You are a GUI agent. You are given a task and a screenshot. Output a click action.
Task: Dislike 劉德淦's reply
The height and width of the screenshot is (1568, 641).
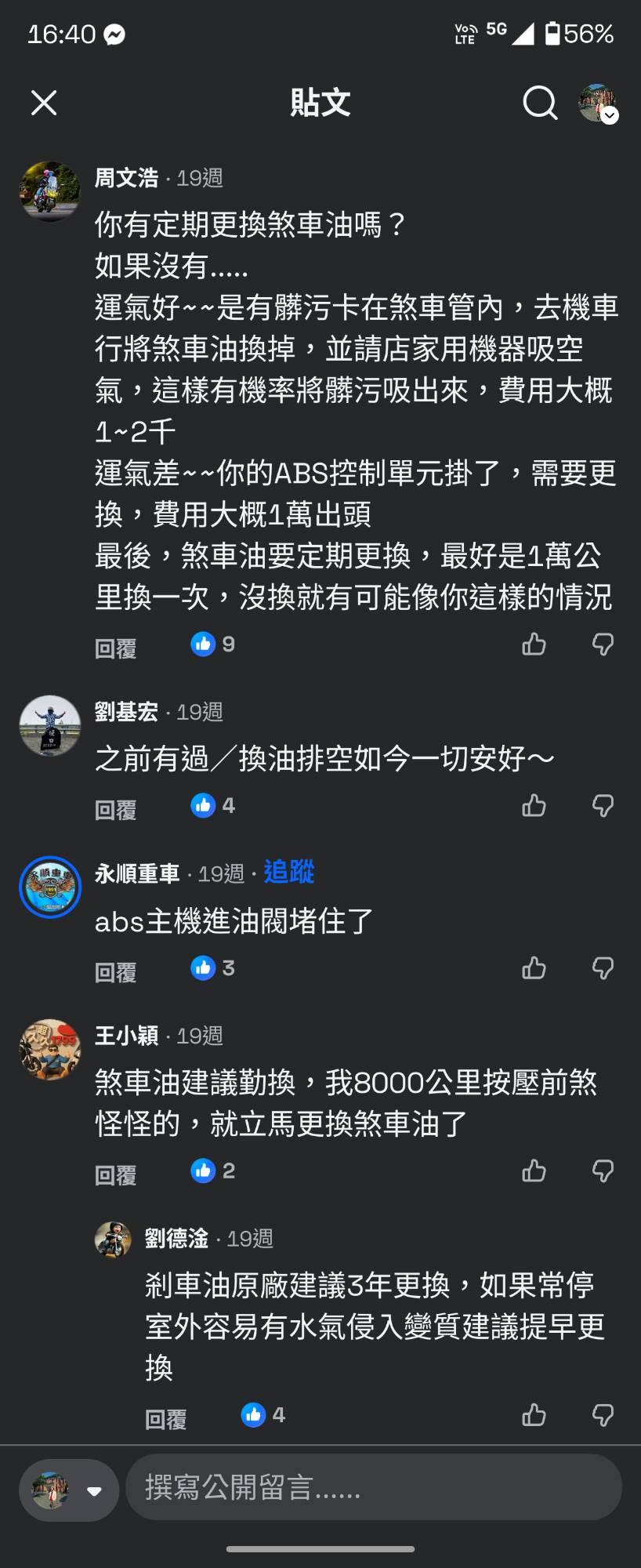click(x=603, y=1415)
